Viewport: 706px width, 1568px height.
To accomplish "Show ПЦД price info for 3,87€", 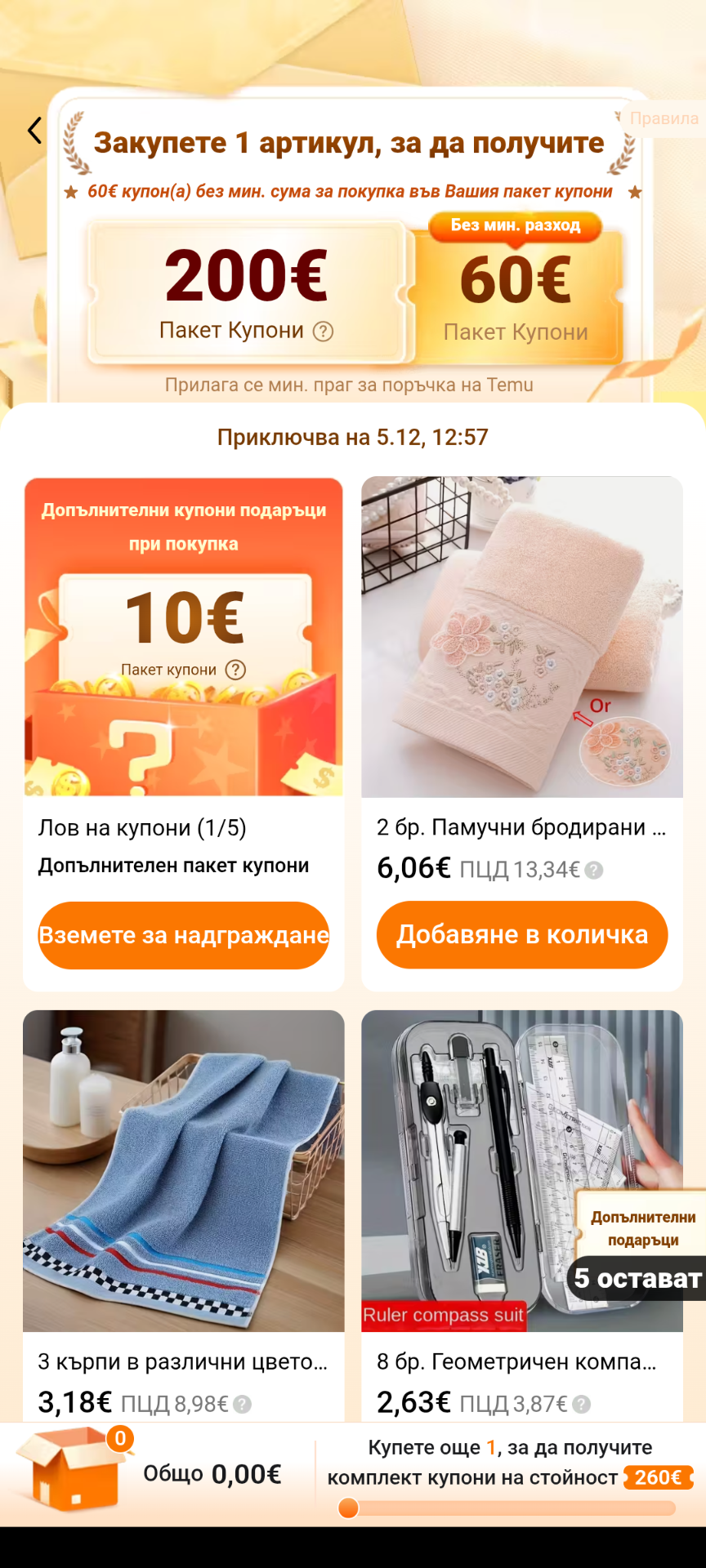I will [x=581, y=1405].
